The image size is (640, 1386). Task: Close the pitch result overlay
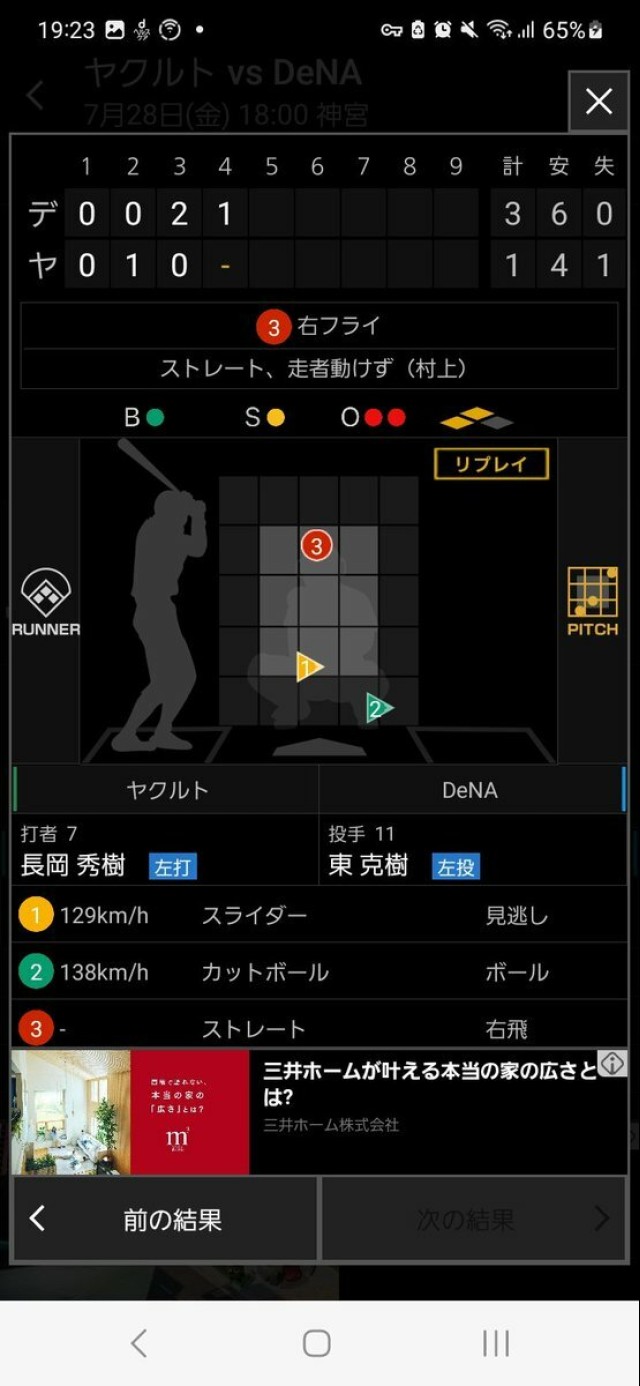598,101
